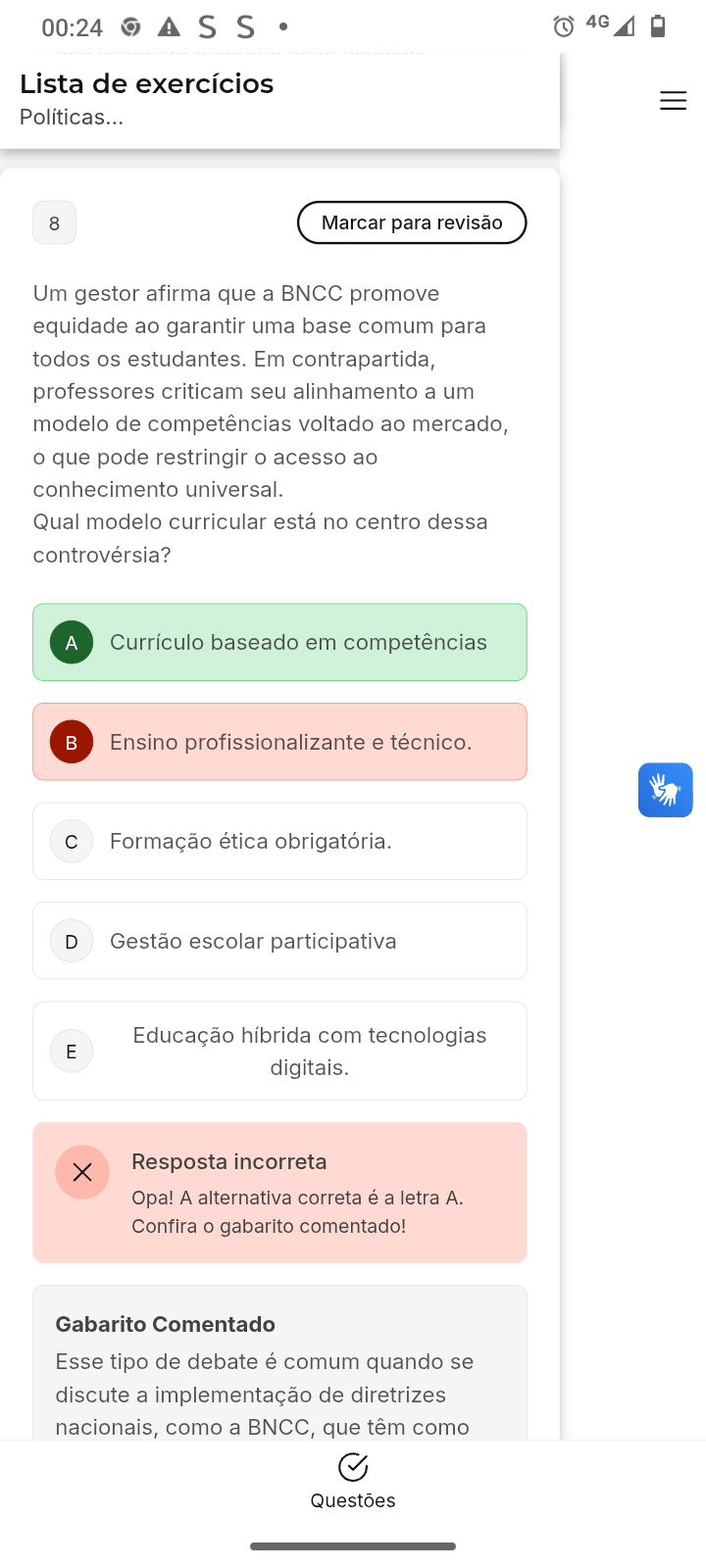Choose option C Formação ética obrigatória
Image resolution: width=706 pixels, height=1568 pixels.
pos(279,841)
